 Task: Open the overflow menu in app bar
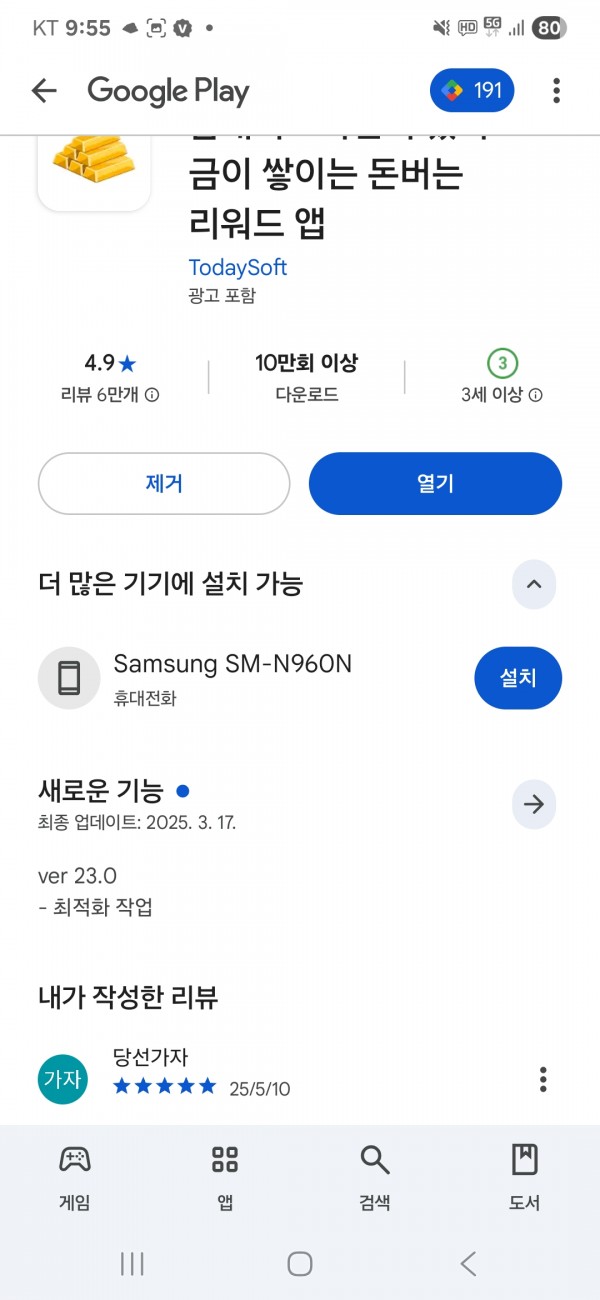[556, 91]
